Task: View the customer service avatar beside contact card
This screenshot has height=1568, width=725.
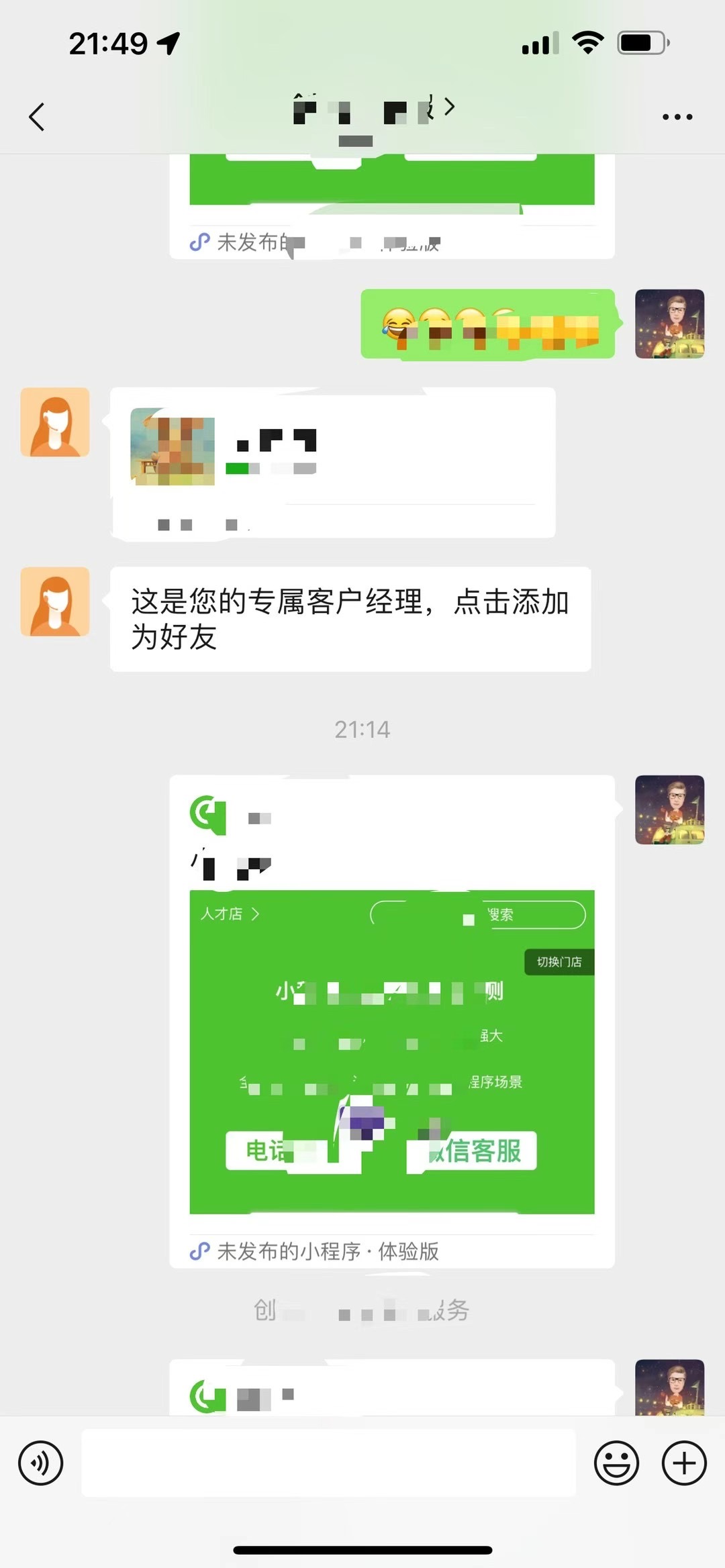Action: pyautogui.click(x=55, y=422)
